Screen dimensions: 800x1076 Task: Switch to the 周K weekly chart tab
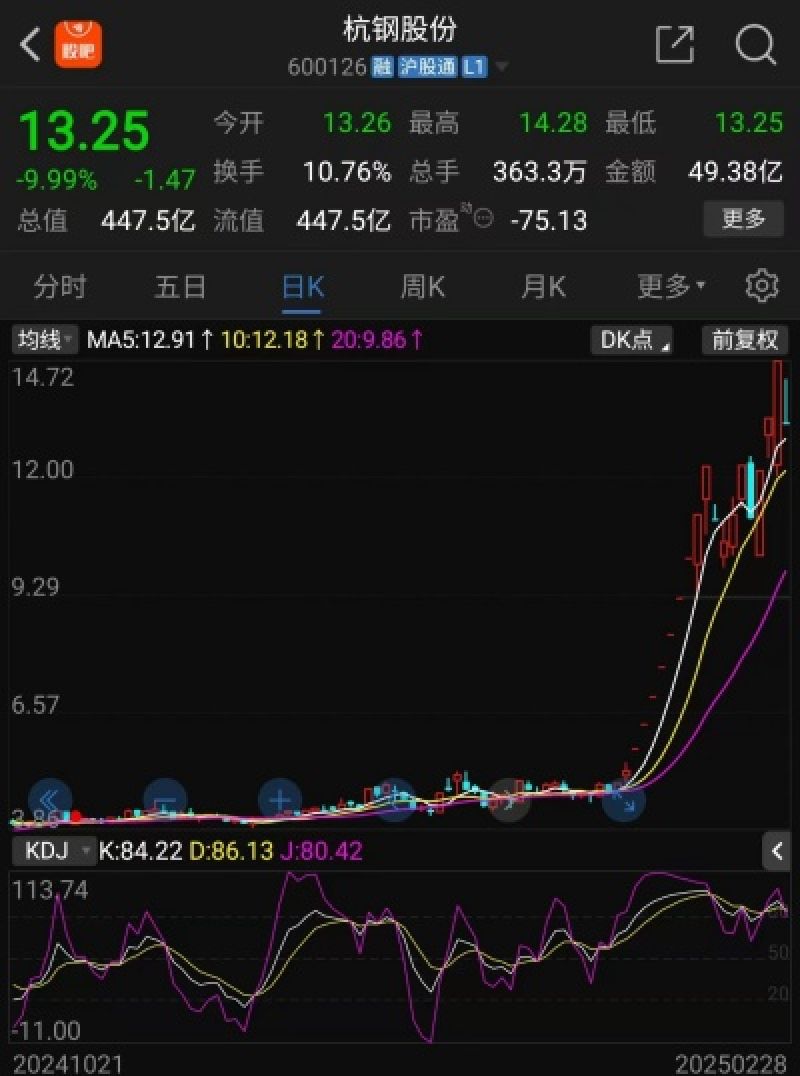click(422, 287)
